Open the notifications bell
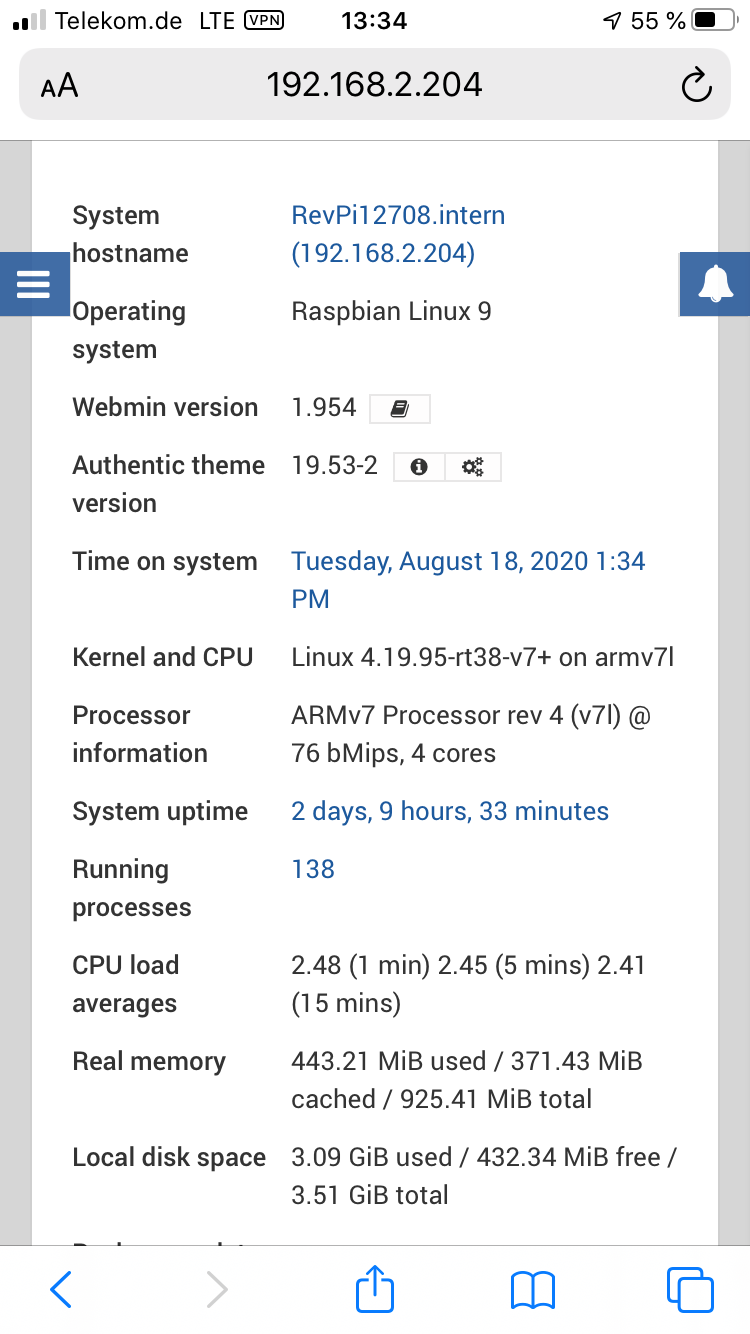Viewport: 750px width, 1334px height. click(714, 284)
